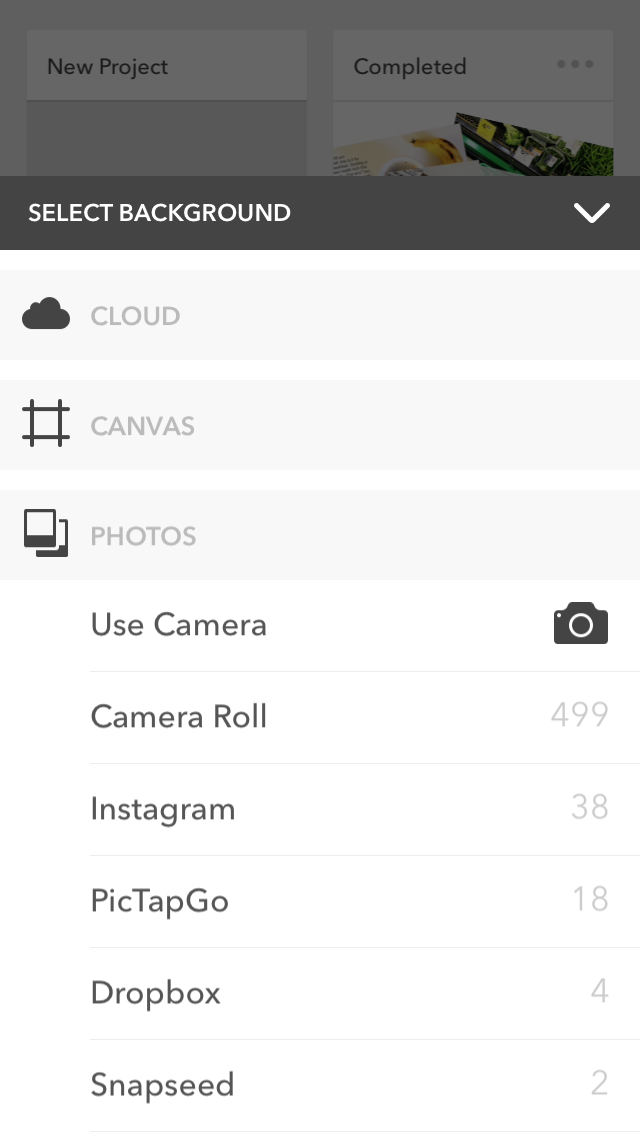The image size is (640, 1136).
Task: Open the Snapseed album
Action: (x=365, y=1085)
